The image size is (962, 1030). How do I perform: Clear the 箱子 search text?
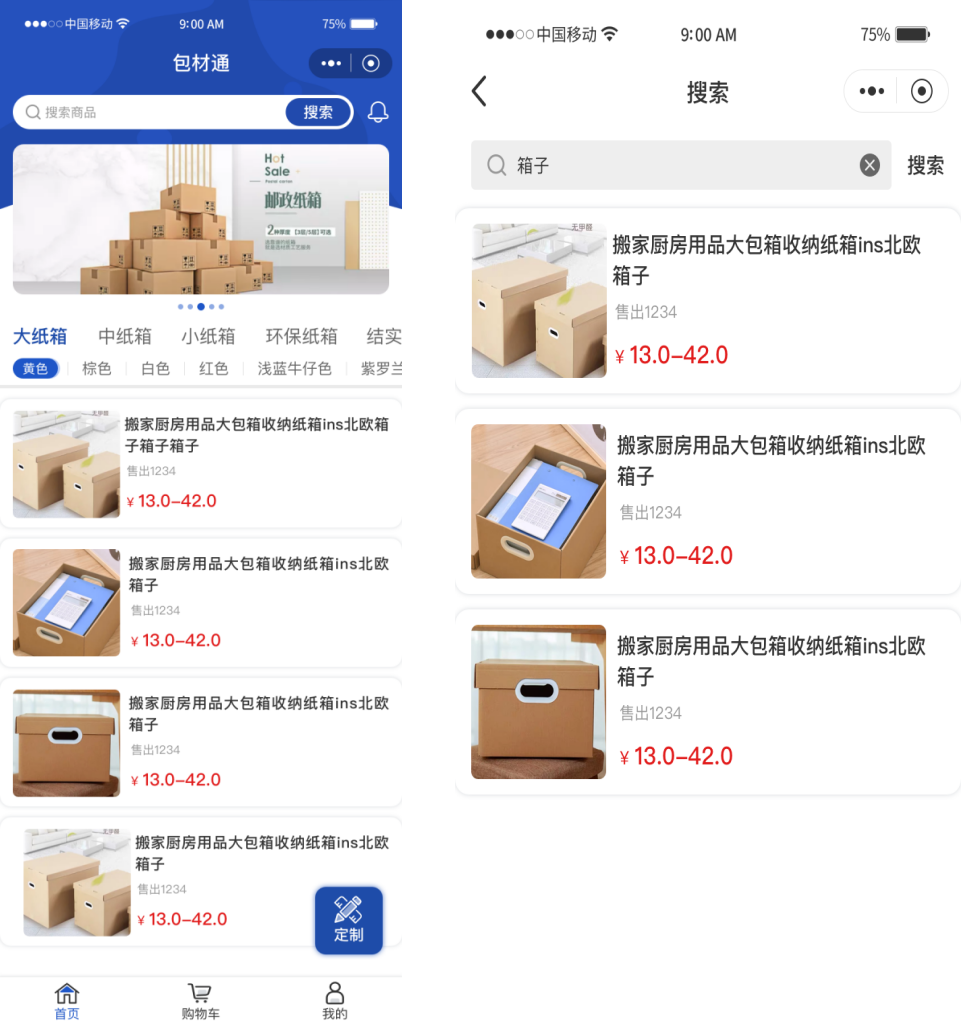pyautogui.click(x=870, y=165)
